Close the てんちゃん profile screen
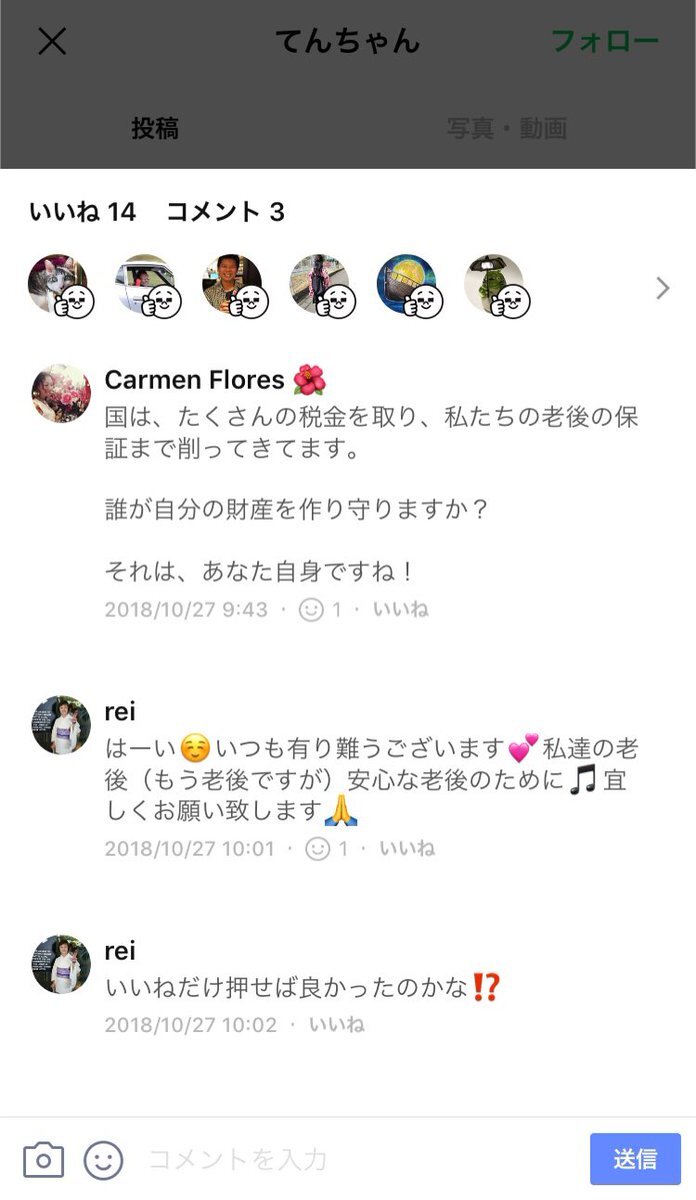The width and height of the screenshot is (696, 1200). click(x=51, y=41)
